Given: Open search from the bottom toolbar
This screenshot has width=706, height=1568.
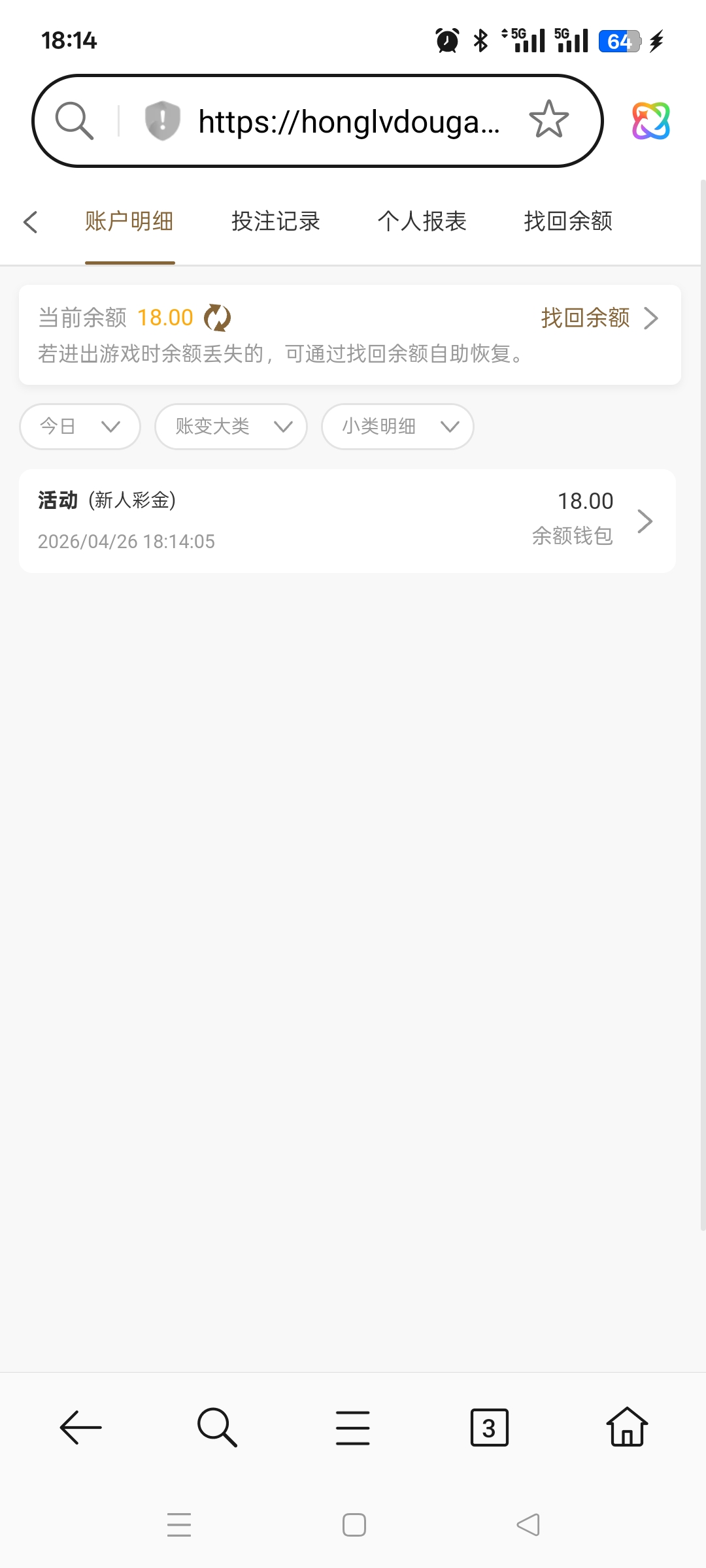Looking at the screenshot, I should pyautogui.click(x=217, y=1428).
